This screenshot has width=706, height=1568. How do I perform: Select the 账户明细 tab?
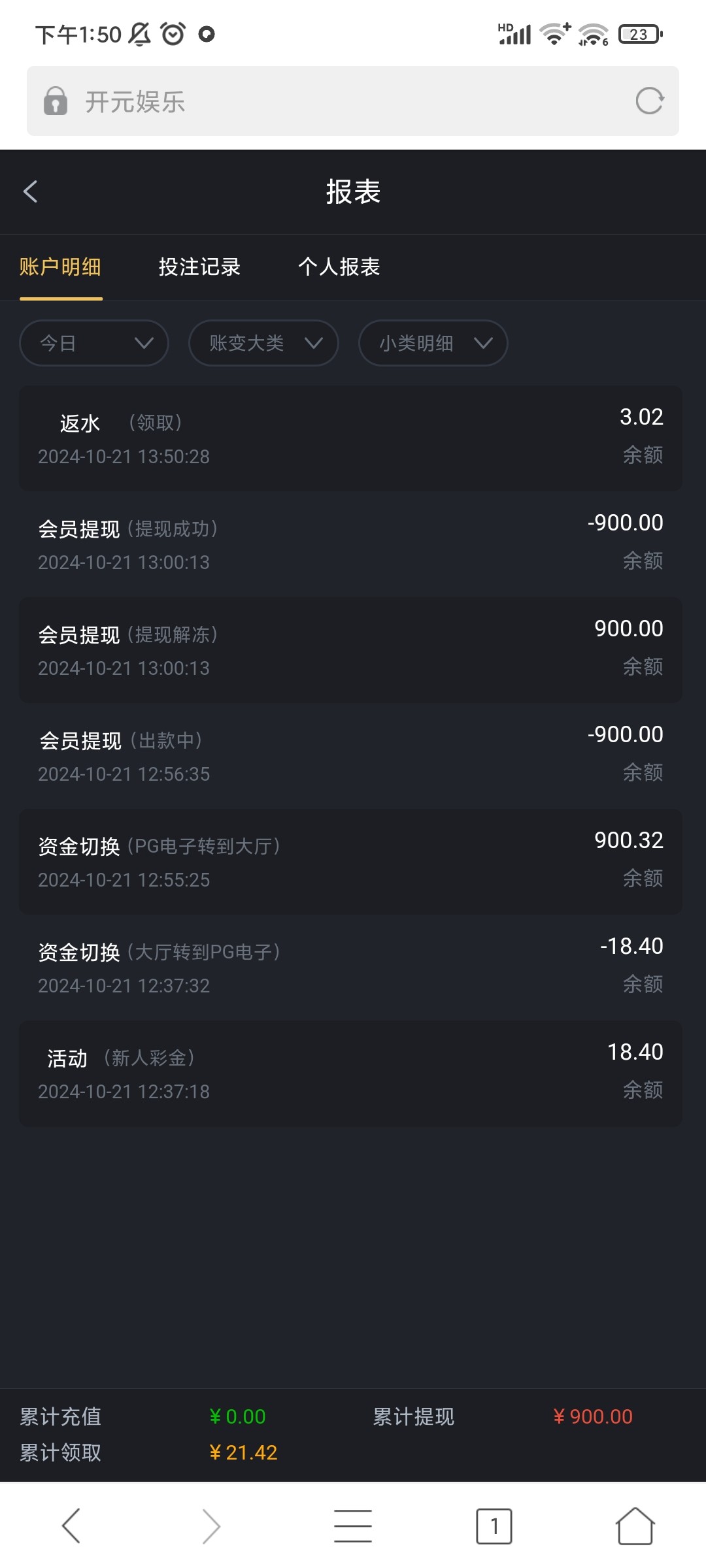click(x=60, y=267)
